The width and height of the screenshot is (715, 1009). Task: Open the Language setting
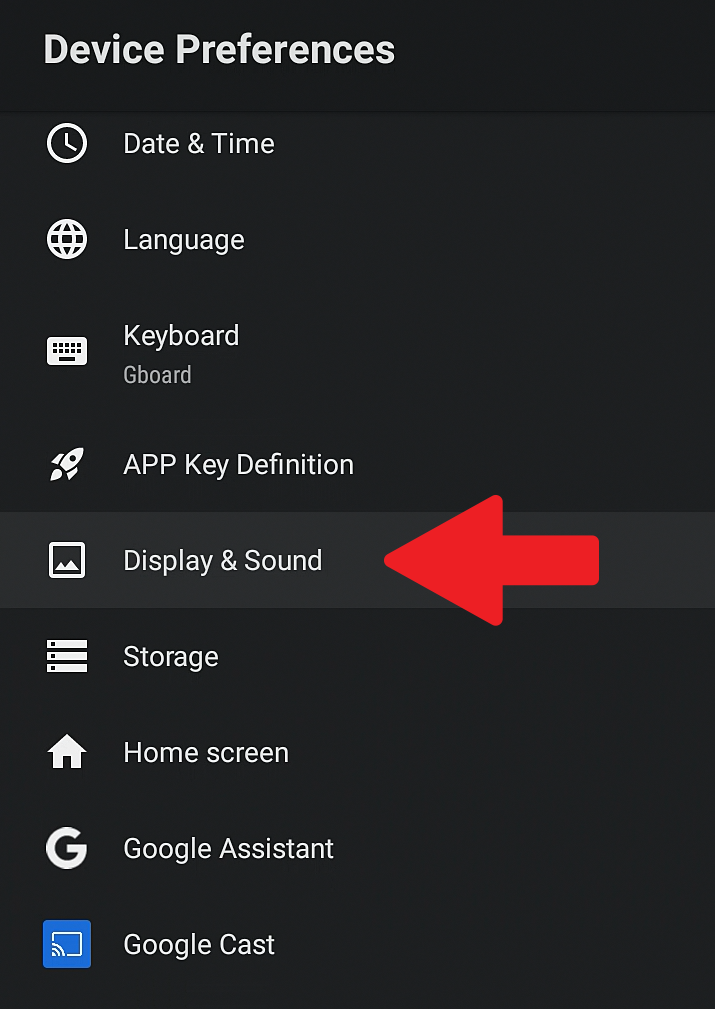tap(184, 240)
